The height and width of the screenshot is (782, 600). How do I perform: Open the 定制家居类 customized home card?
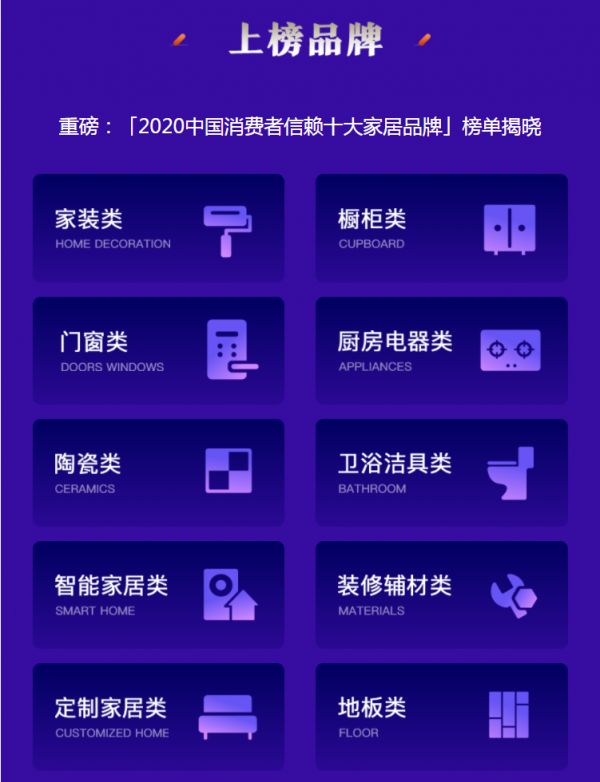click(x=158, y=716)
